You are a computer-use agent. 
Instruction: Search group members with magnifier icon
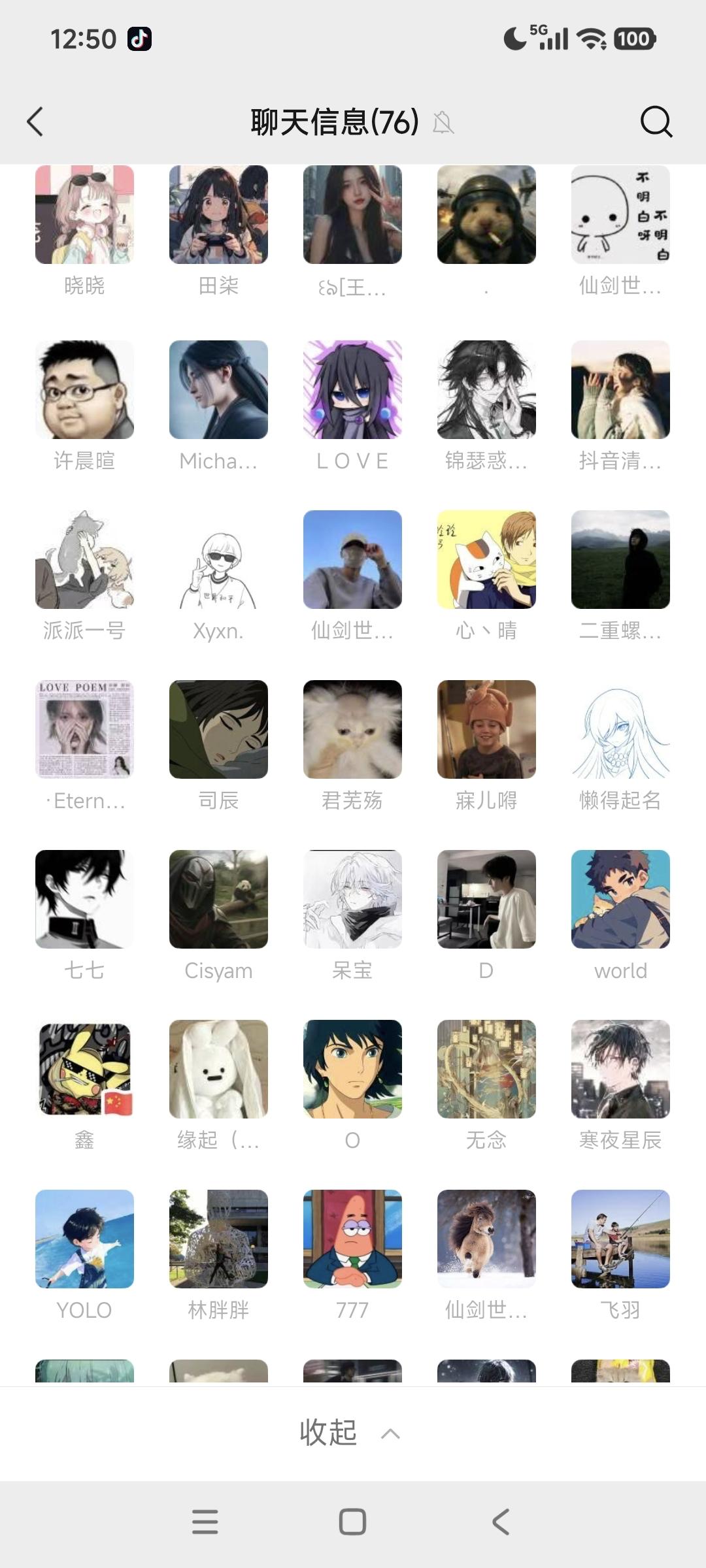click(x=656, y=122)
